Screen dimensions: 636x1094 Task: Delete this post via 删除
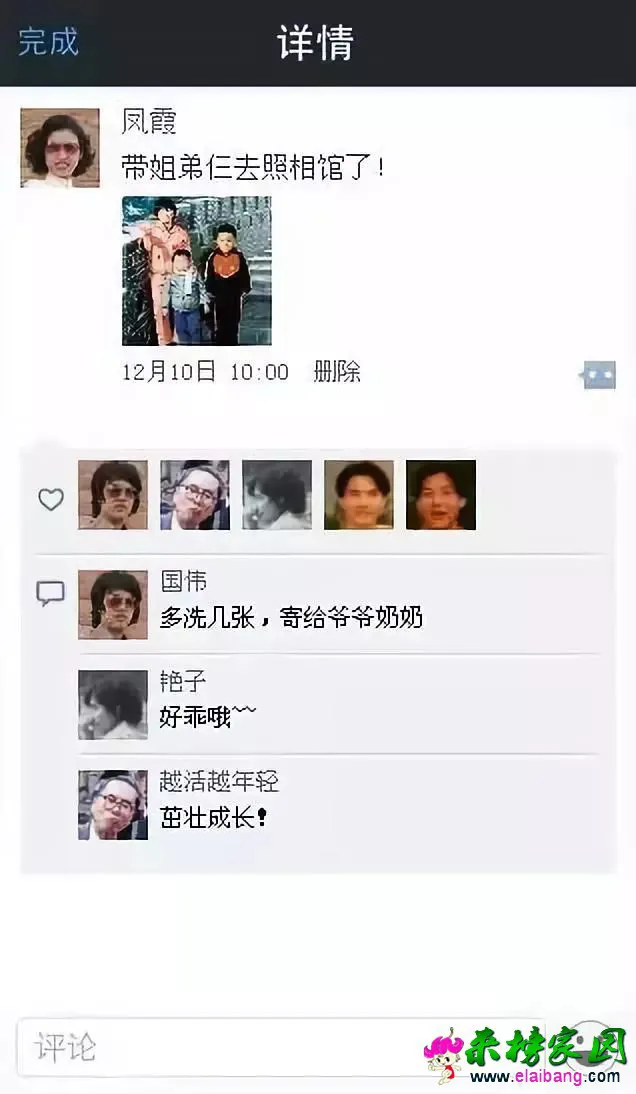click(x=337, y=372)
